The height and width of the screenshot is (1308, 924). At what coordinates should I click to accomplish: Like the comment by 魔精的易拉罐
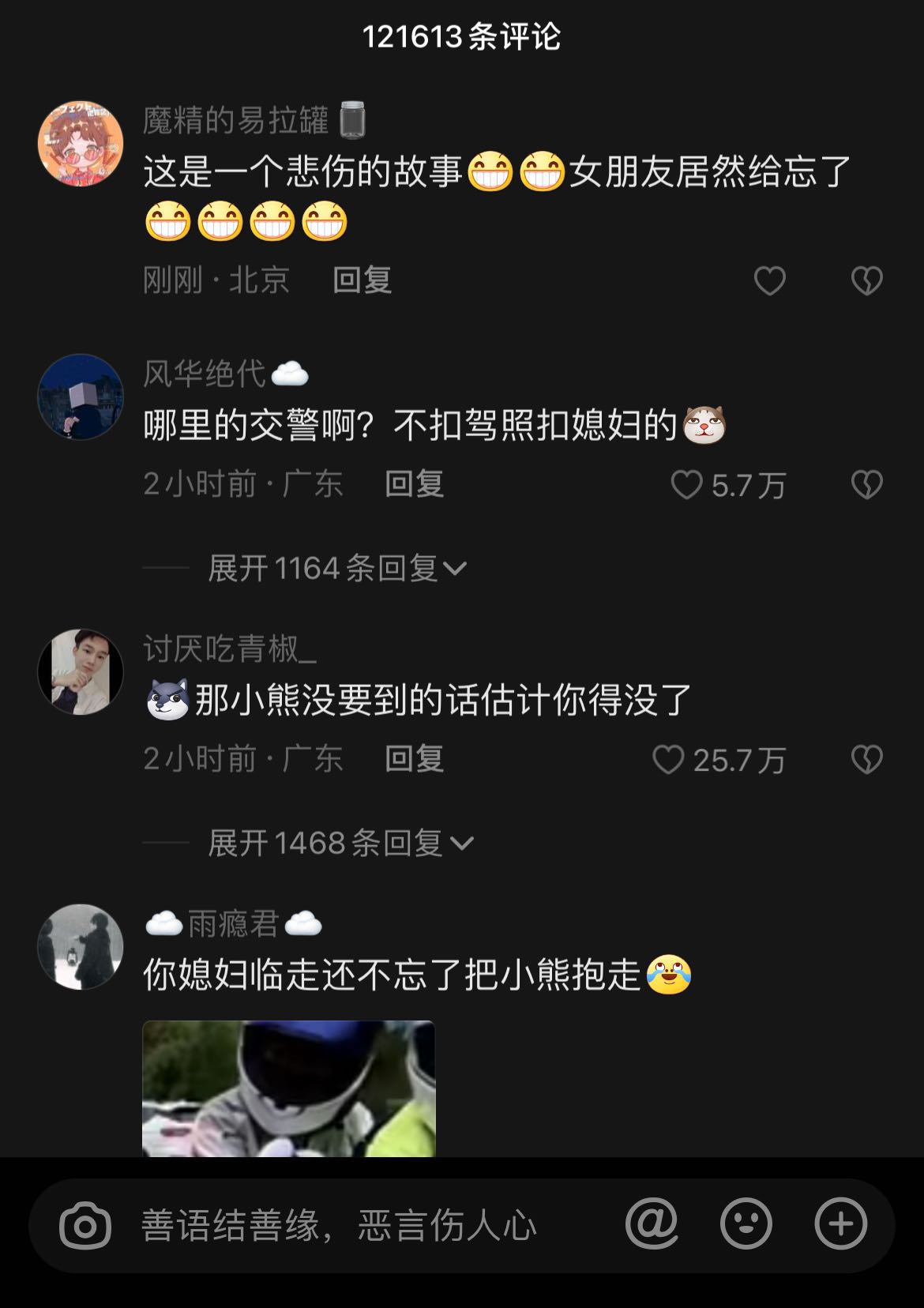(x=769, y=280)
